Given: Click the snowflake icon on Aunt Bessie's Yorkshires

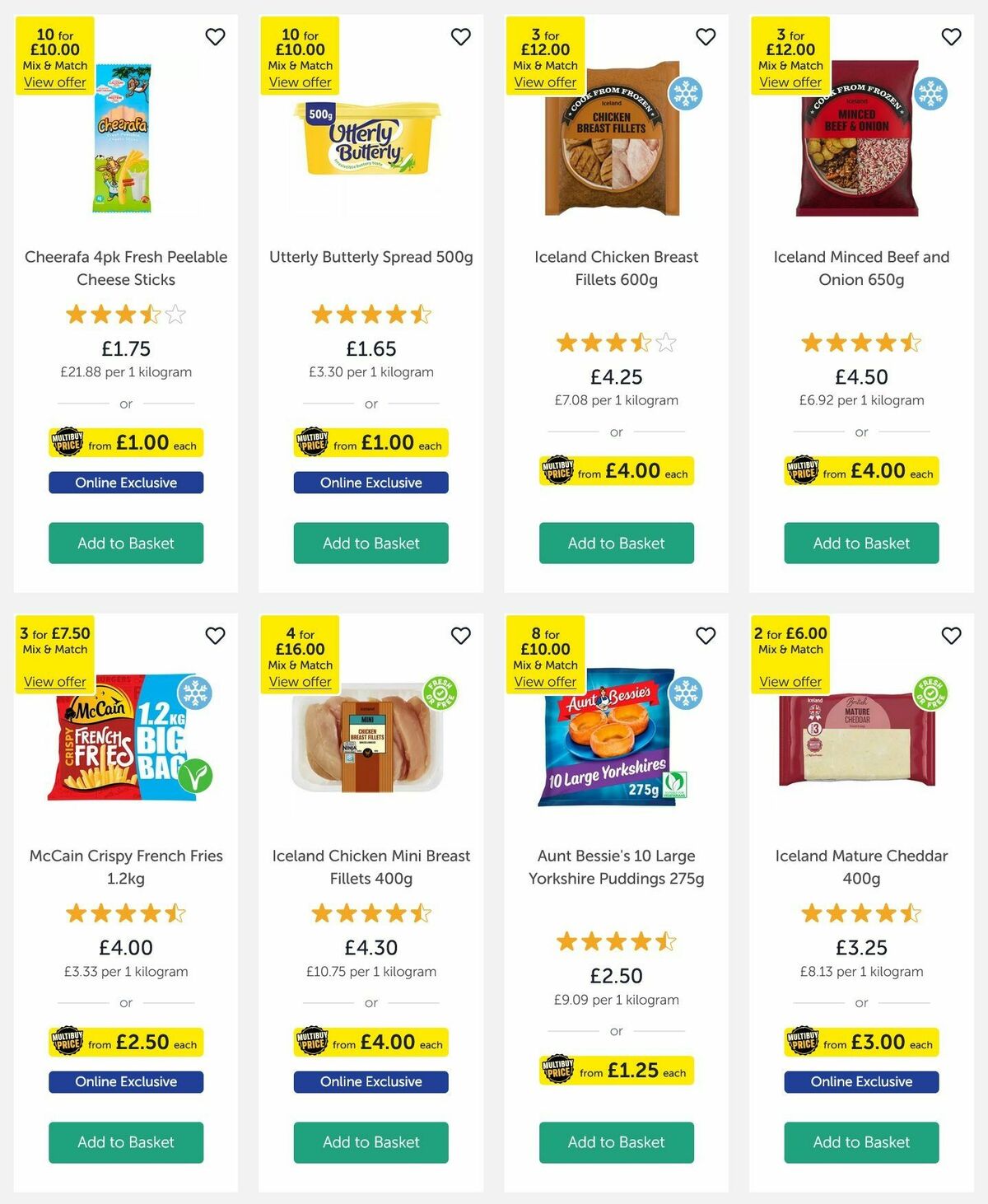Looking at the screenshot, I should (686, 694).
